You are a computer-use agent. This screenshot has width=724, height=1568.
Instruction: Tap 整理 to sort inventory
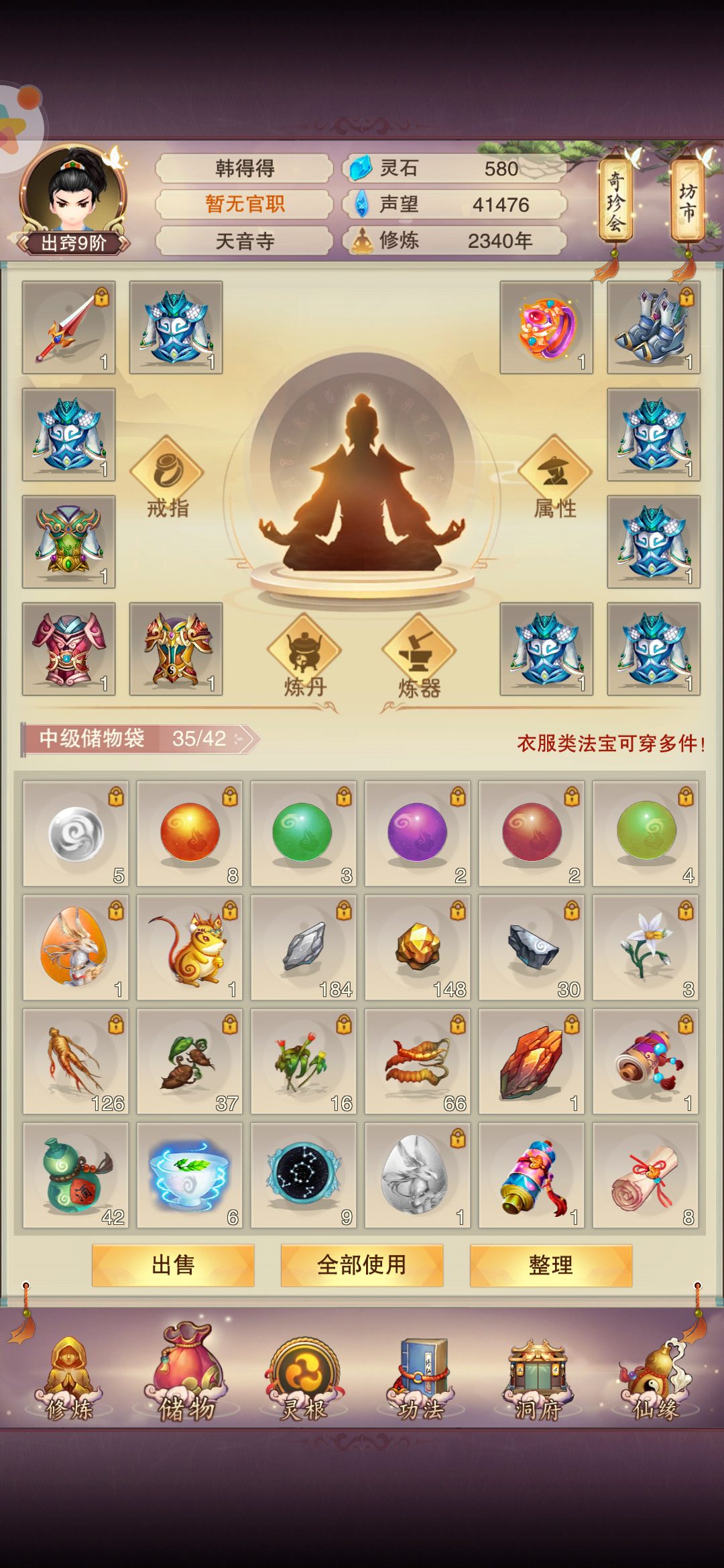(551, 1265)
